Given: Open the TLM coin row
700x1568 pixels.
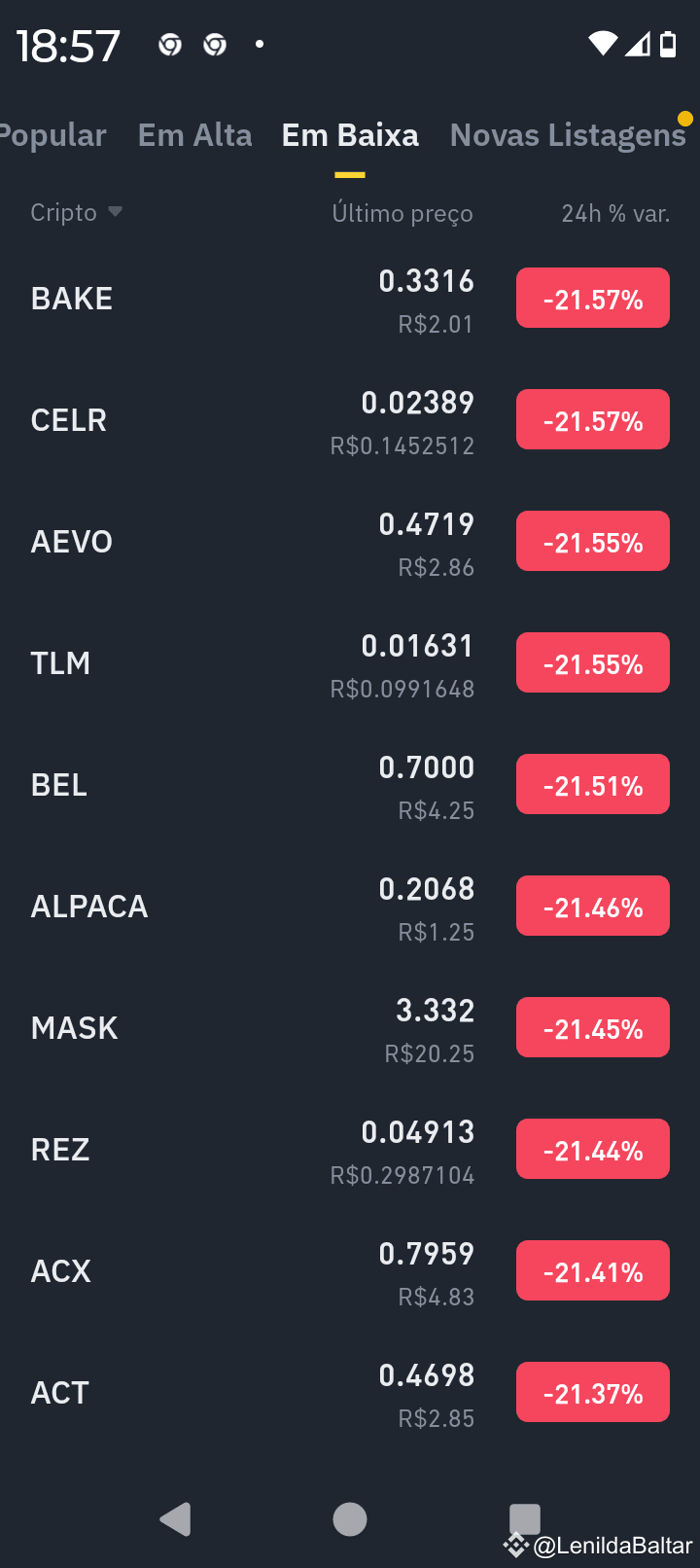Looking at the screenshot, I should tap(350, 663).
